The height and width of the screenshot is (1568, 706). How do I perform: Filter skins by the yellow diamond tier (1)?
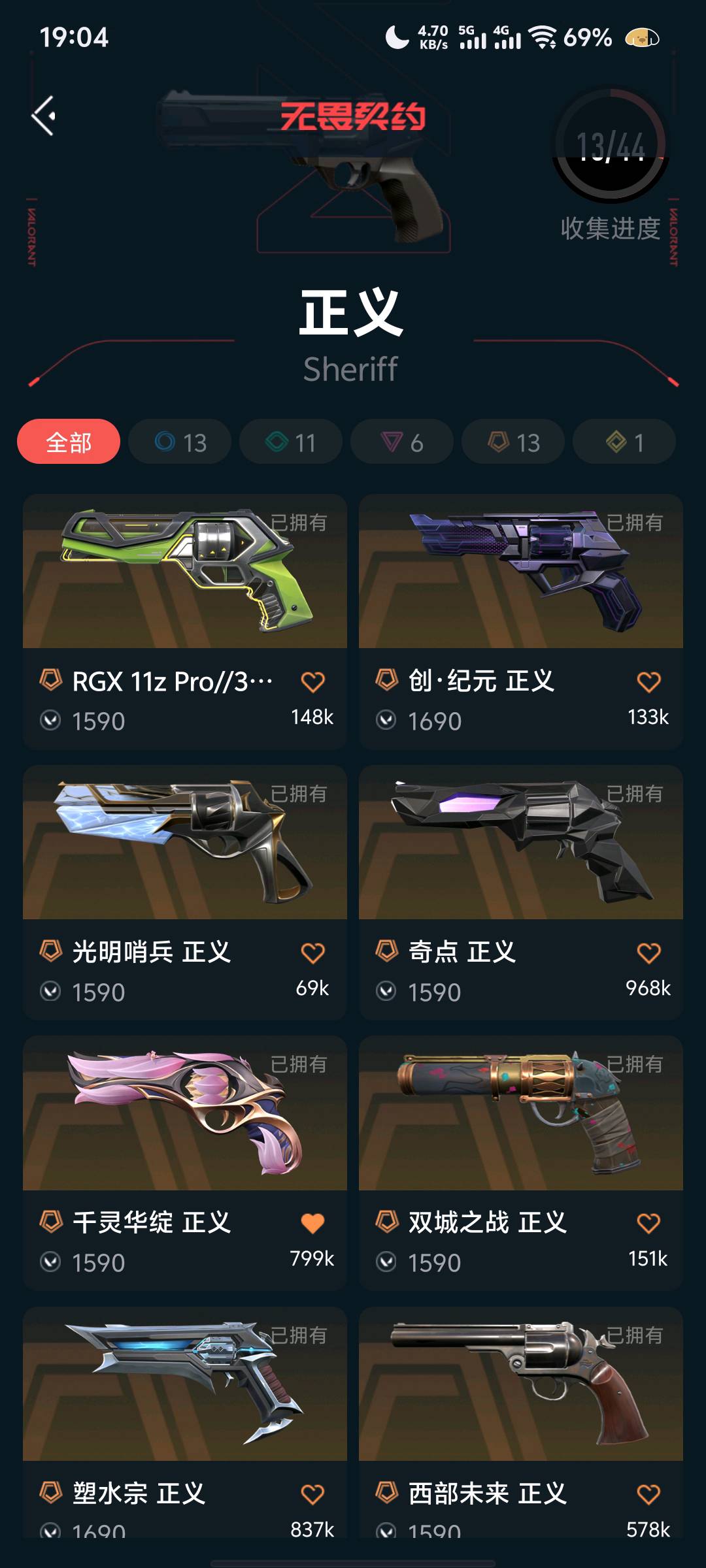pos(624,442)
